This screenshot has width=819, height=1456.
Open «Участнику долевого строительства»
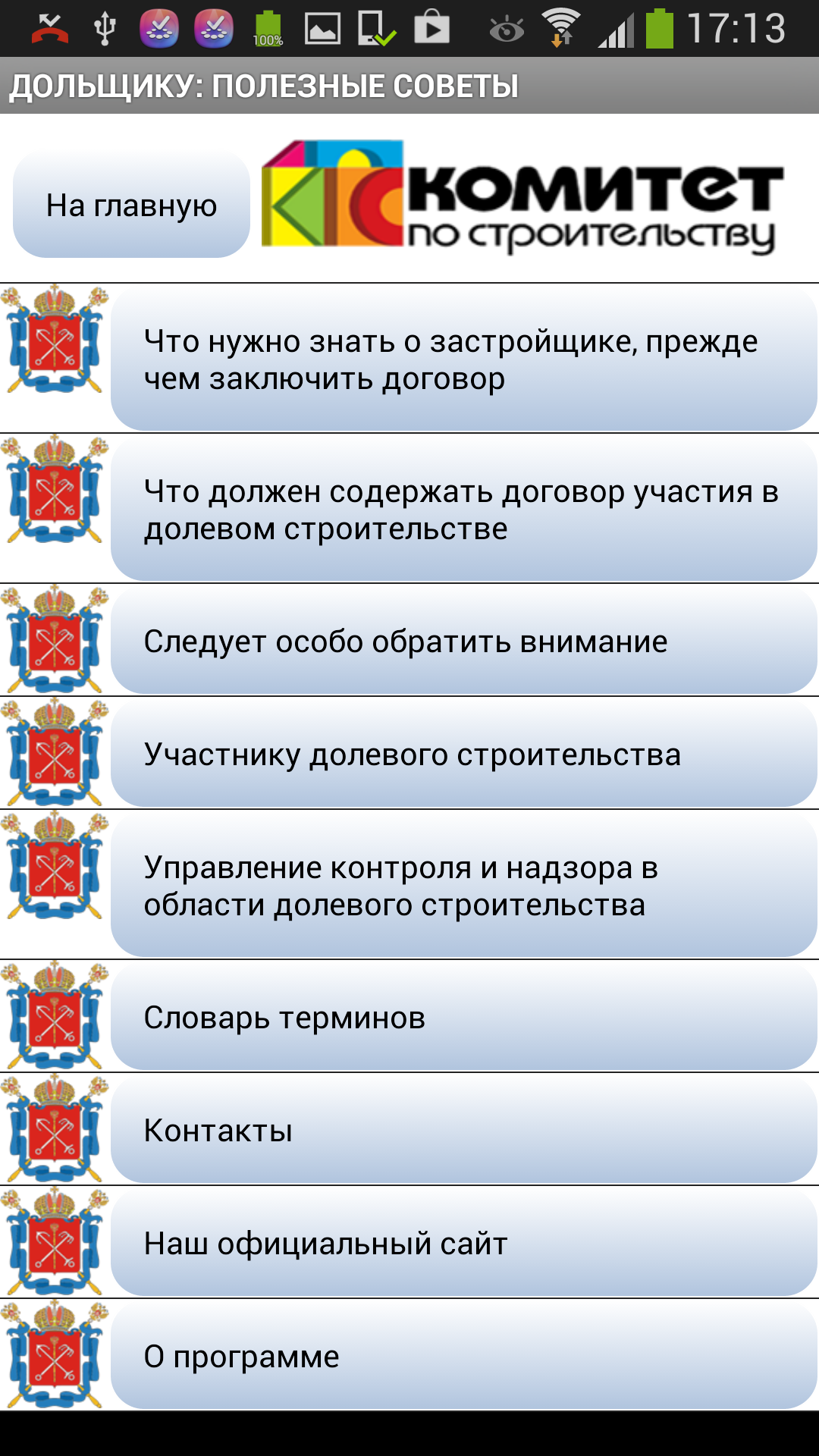click(464, 754)
